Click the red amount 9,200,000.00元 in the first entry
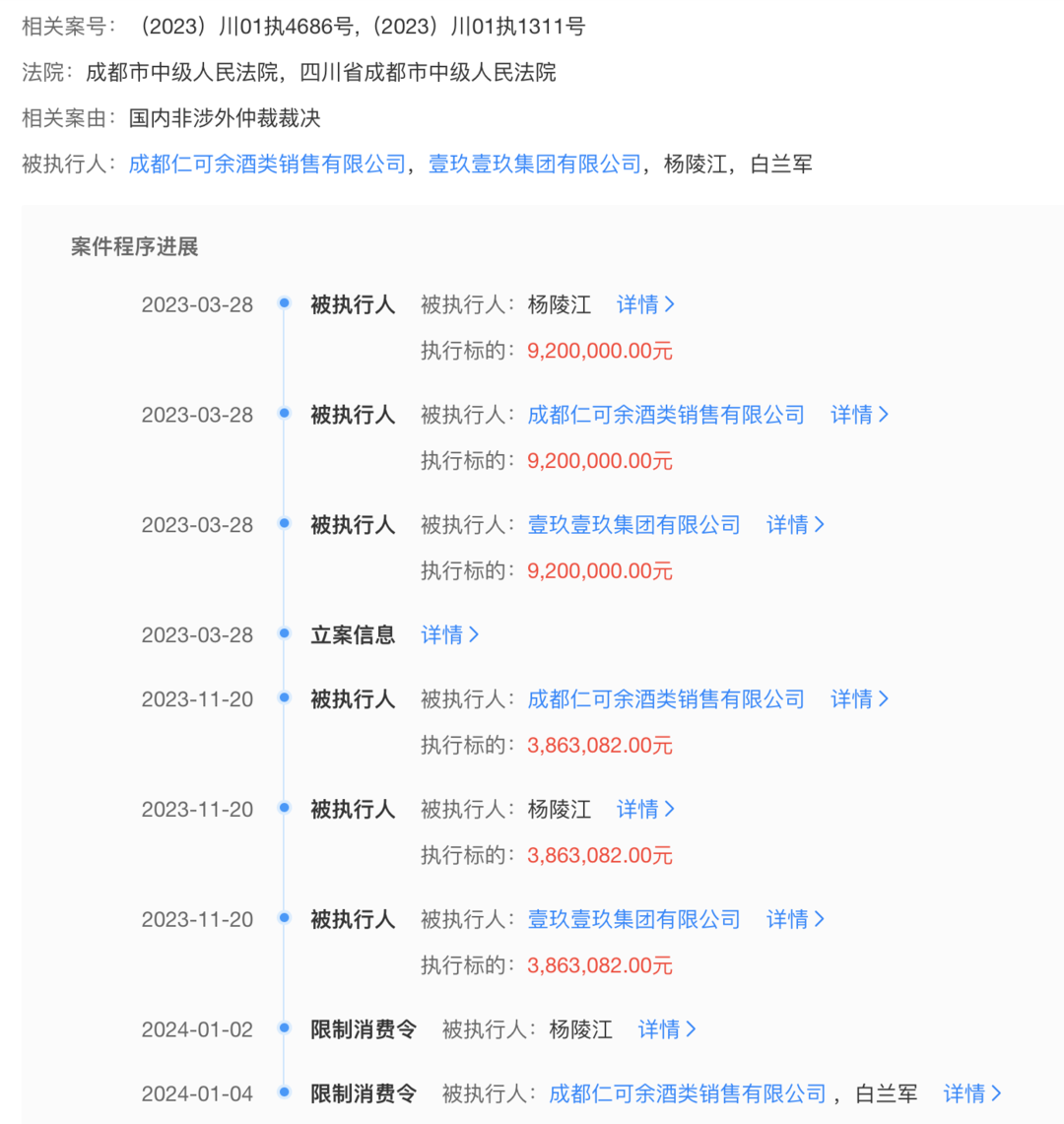 [x=600, y=350]
